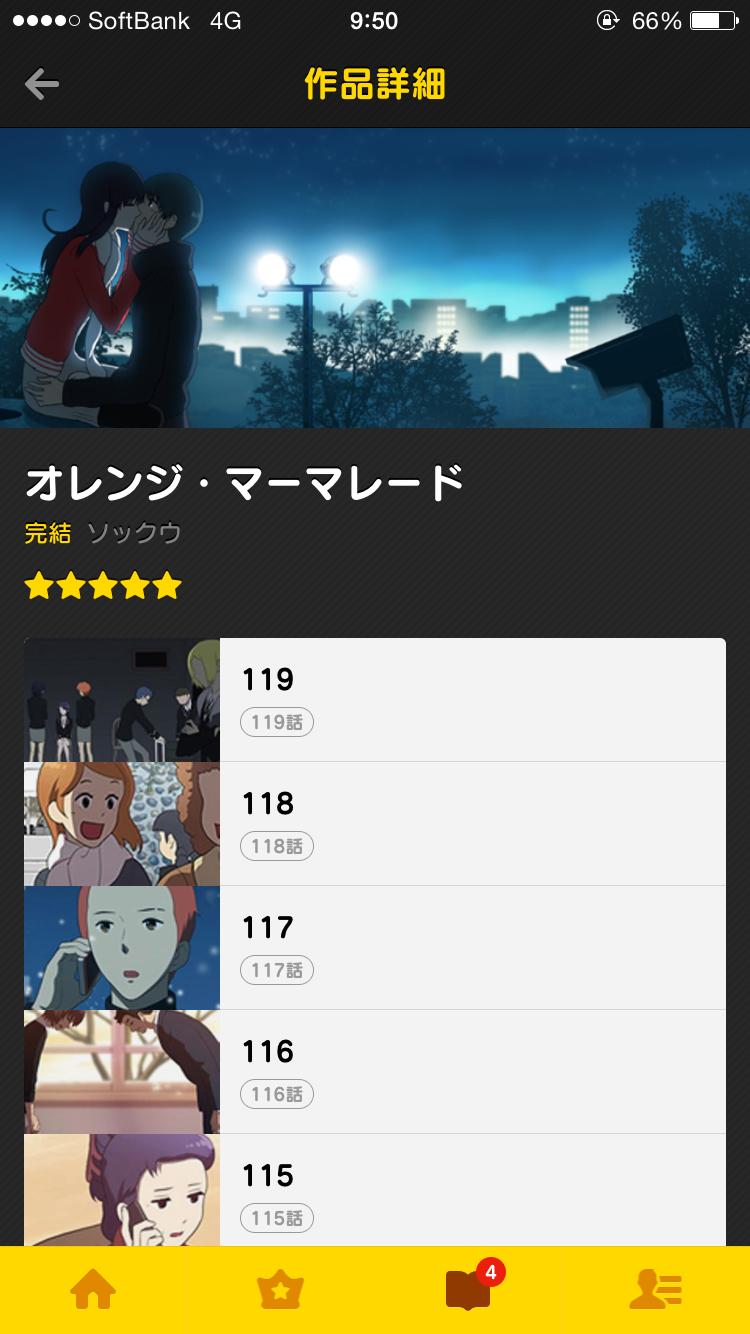Image resolution: width=750 pixels, height=1334 pixels.
Task: Tap author name ソックウ
Action: point(134,533)
